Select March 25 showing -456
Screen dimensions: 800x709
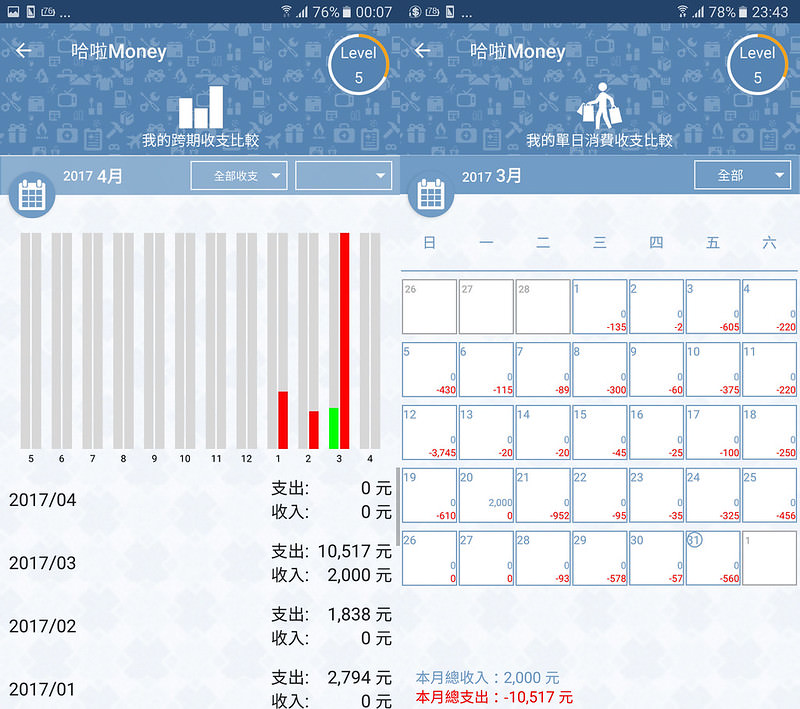[769, 495]
